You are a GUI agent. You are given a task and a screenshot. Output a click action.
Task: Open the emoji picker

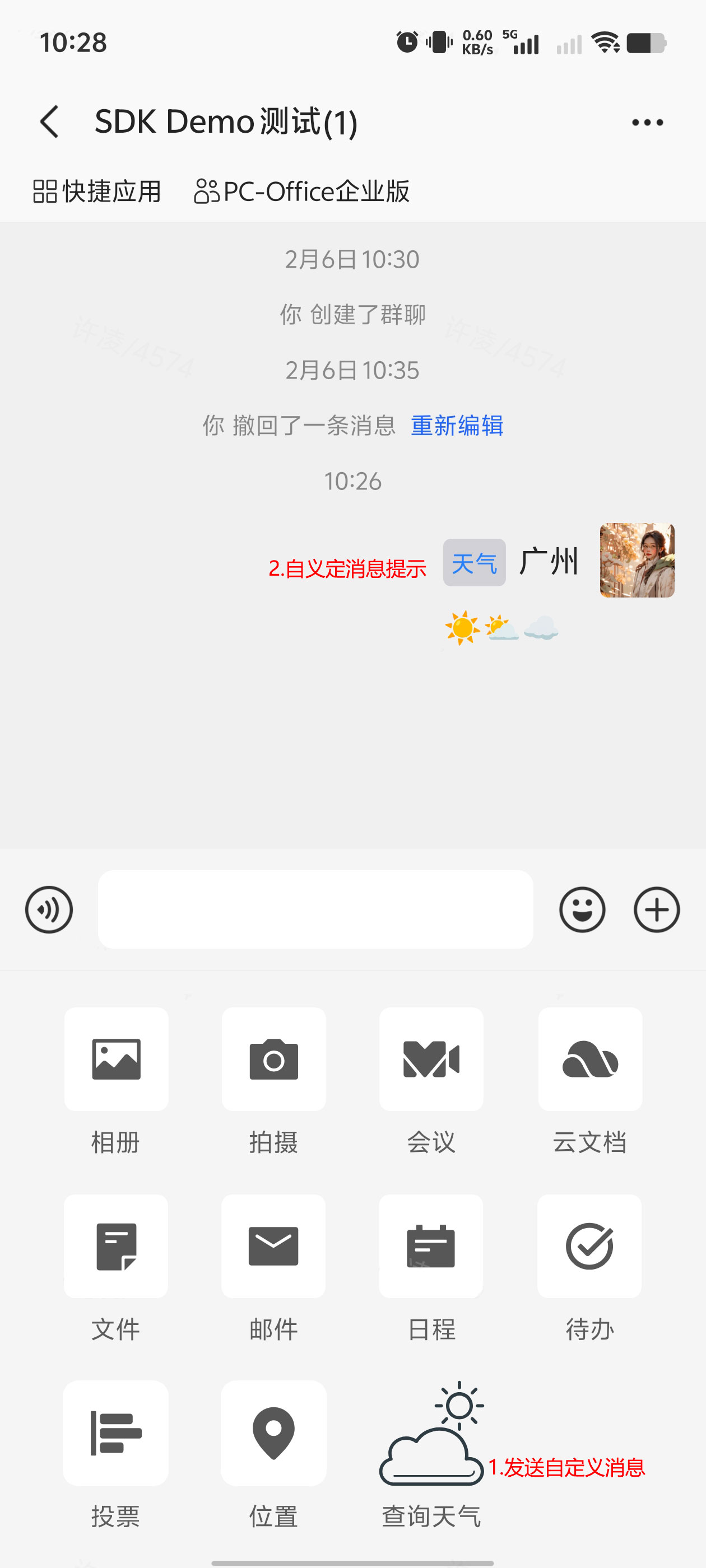pyautogui.click(x=582, y=909)
